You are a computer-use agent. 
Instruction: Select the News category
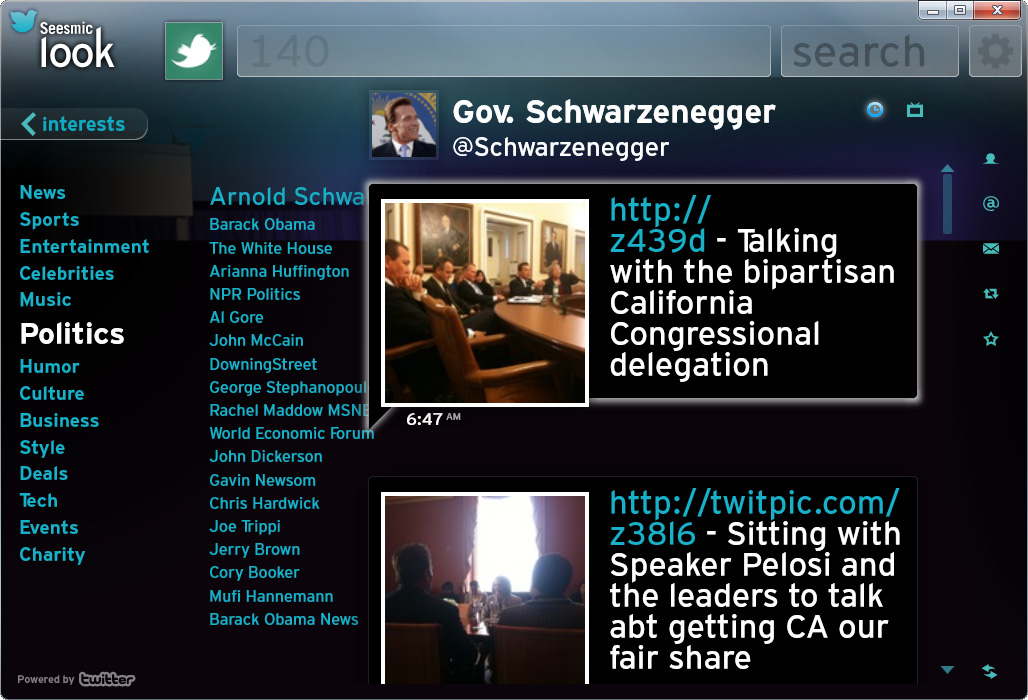coord(42,193)
